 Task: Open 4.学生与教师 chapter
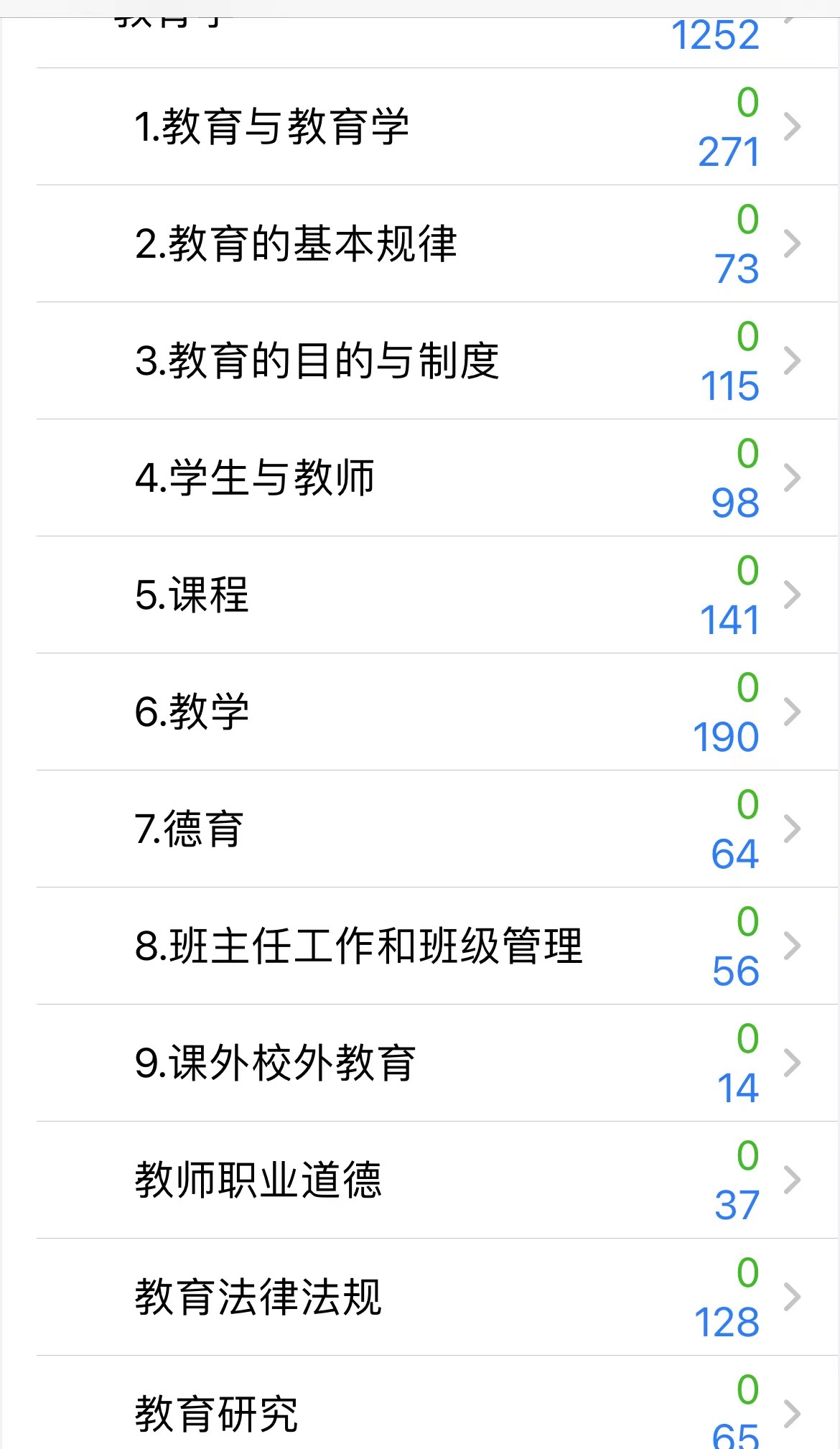point(437,477)
